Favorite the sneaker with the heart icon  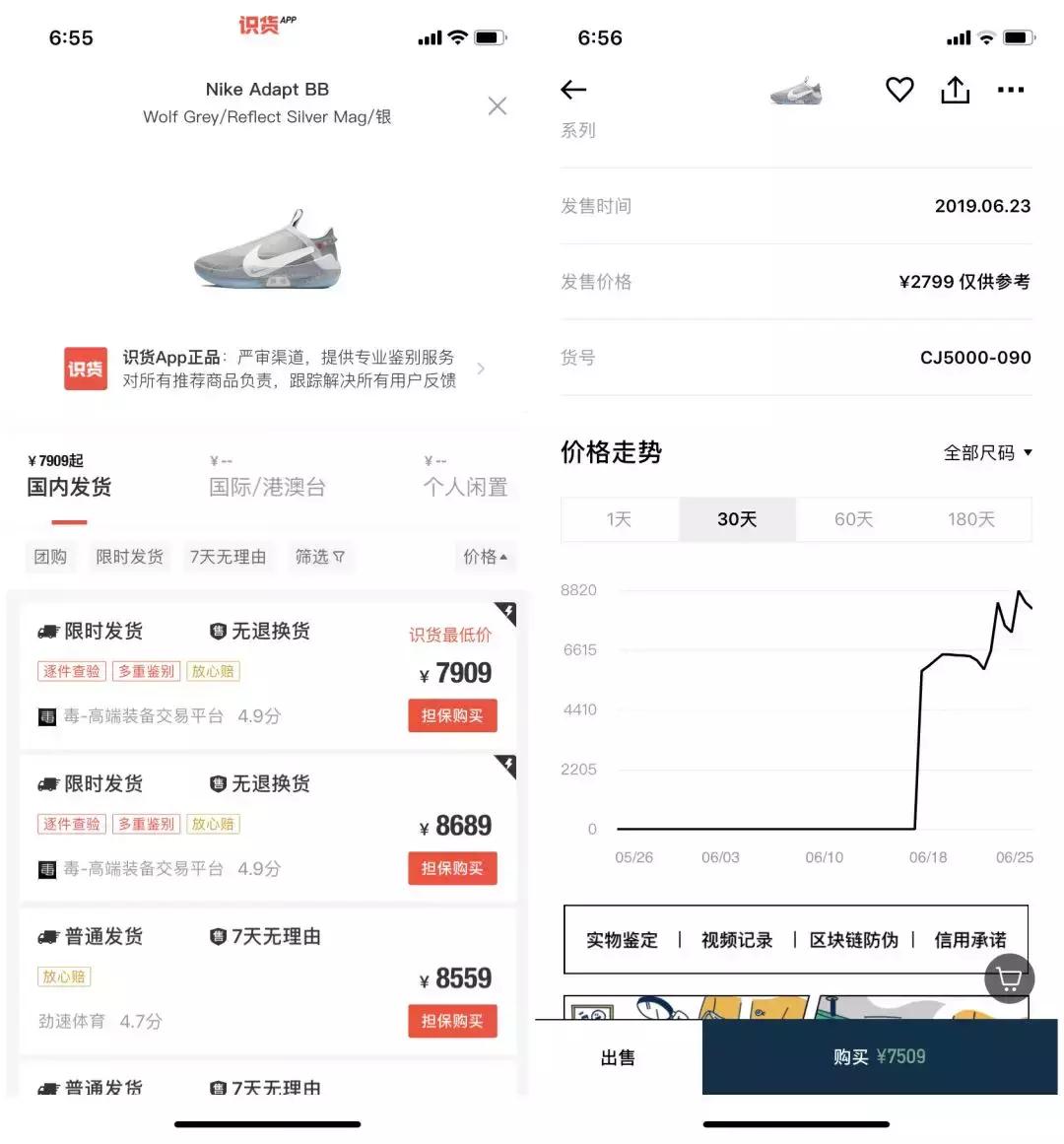(x=898, y=89)
